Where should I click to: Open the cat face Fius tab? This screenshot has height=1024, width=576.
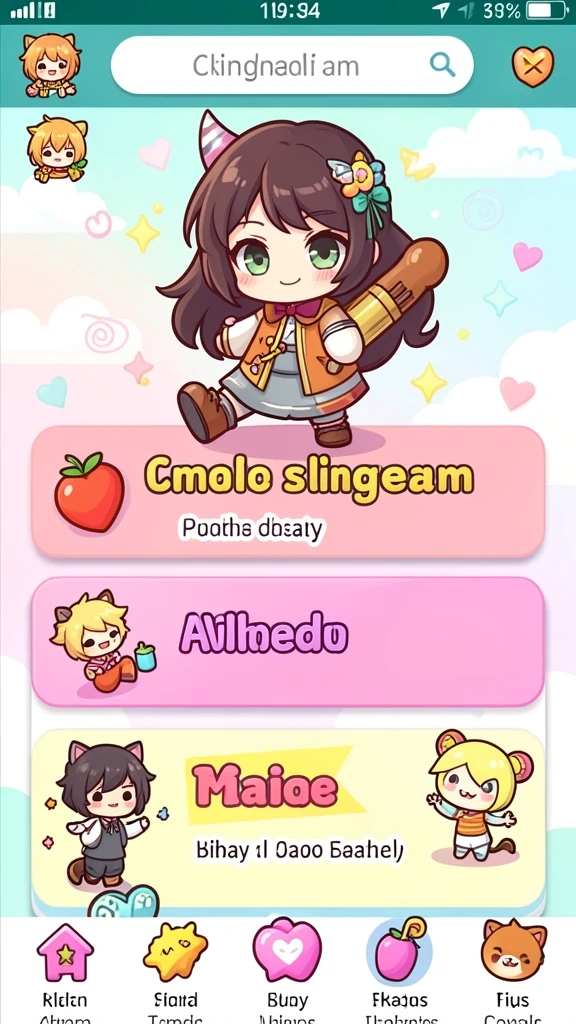tap(514, 973)
